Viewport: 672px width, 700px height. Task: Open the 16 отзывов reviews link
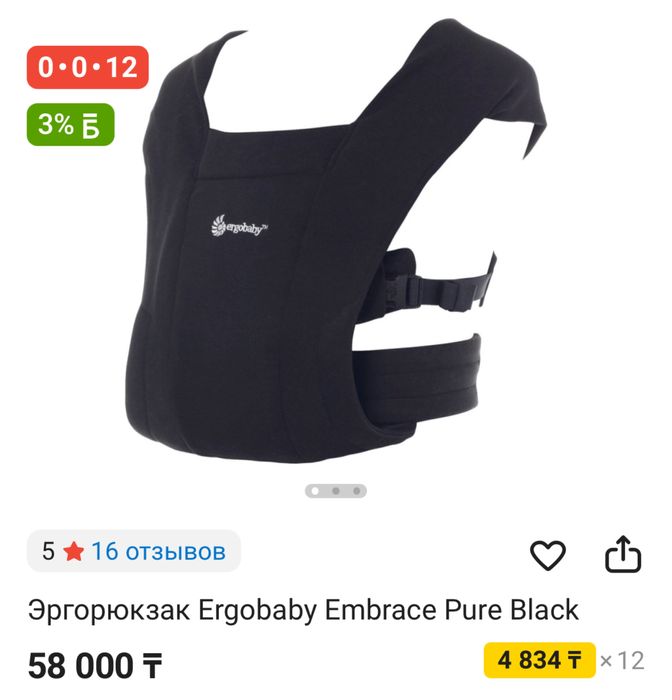158,550
